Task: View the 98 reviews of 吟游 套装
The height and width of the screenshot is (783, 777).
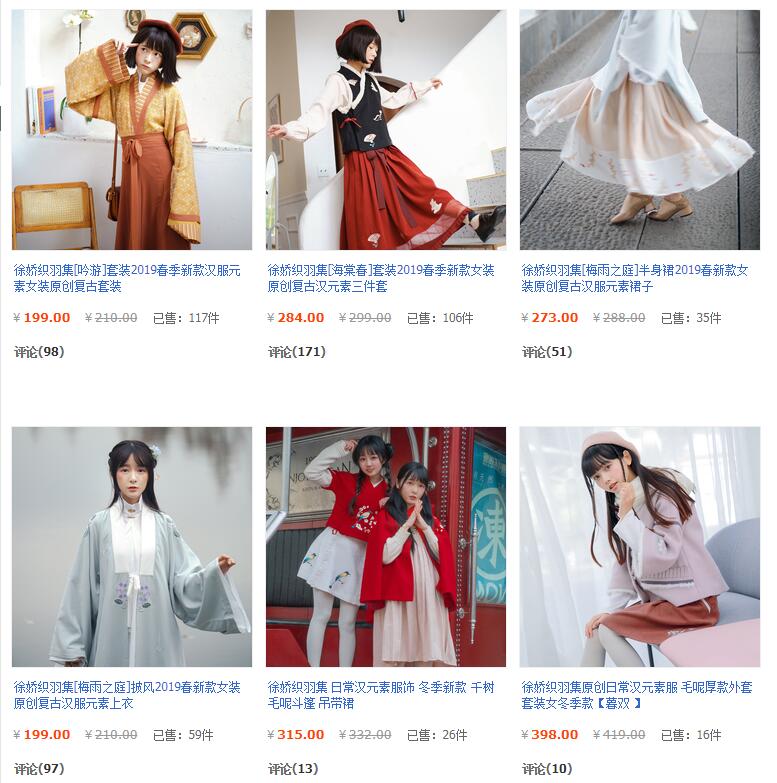Action: coord(39,352)
